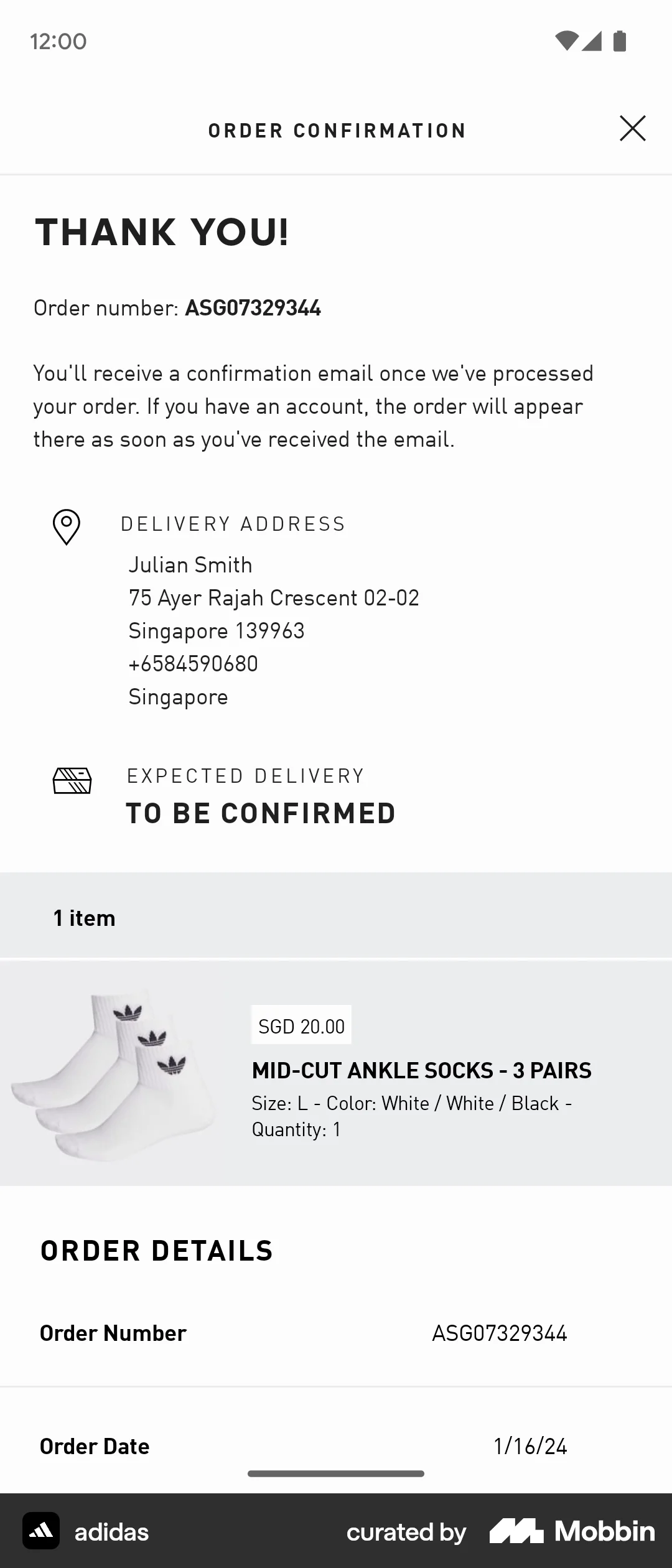
Task: Close the order confirmation screen
Action: coord(632,129)
